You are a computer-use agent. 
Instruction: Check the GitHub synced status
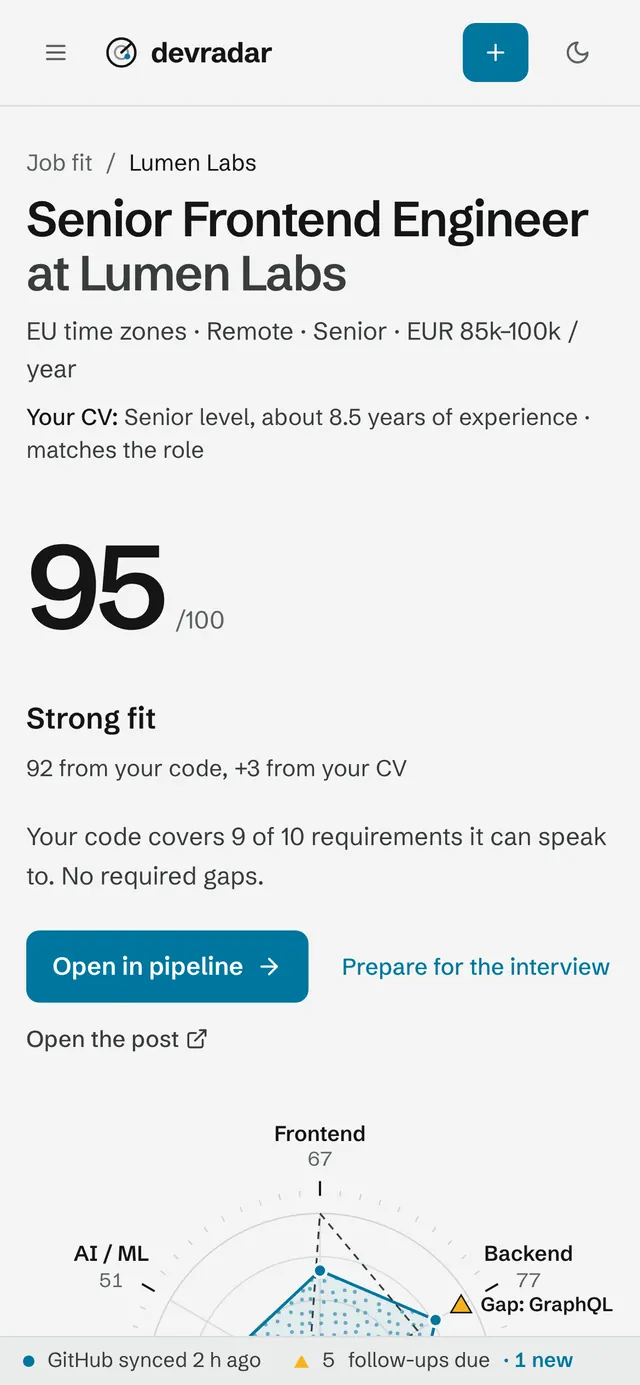point(141,1360)
